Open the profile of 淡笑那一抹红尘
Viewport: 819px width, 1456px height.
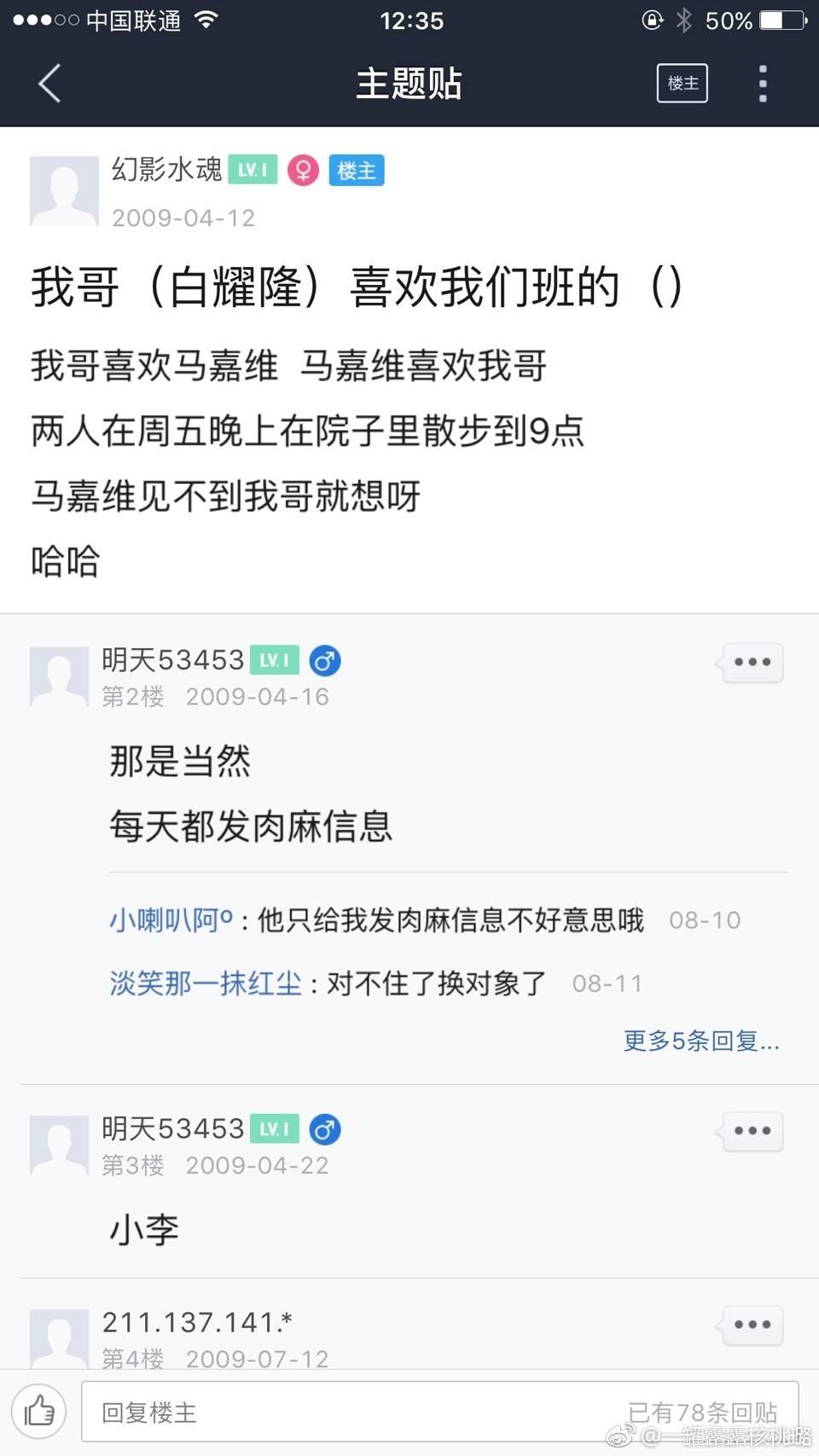tap(206, 983)
